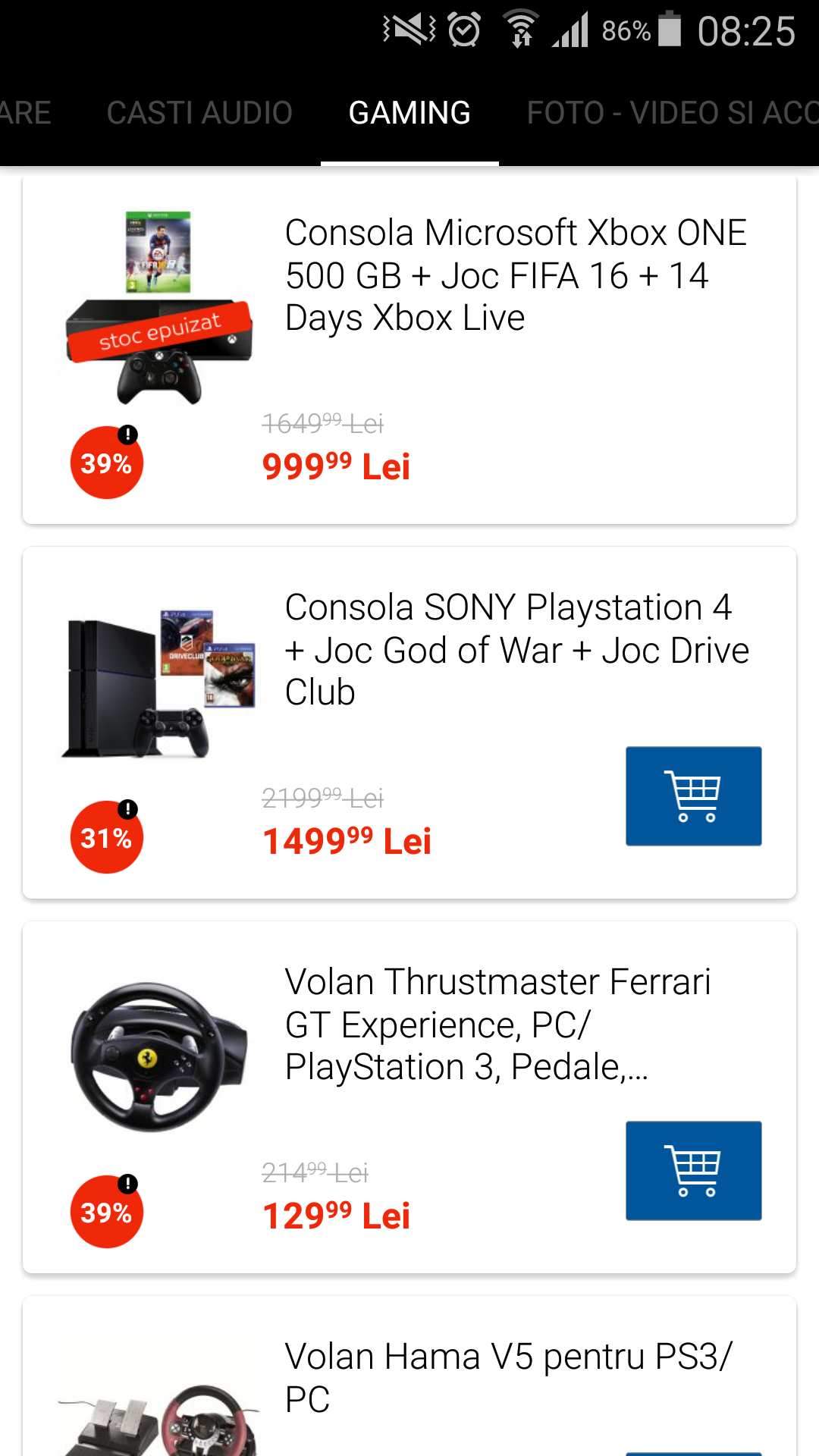
Task: Tap the exclamation mark on the PS4 discount badge
Action: point(127,808)
